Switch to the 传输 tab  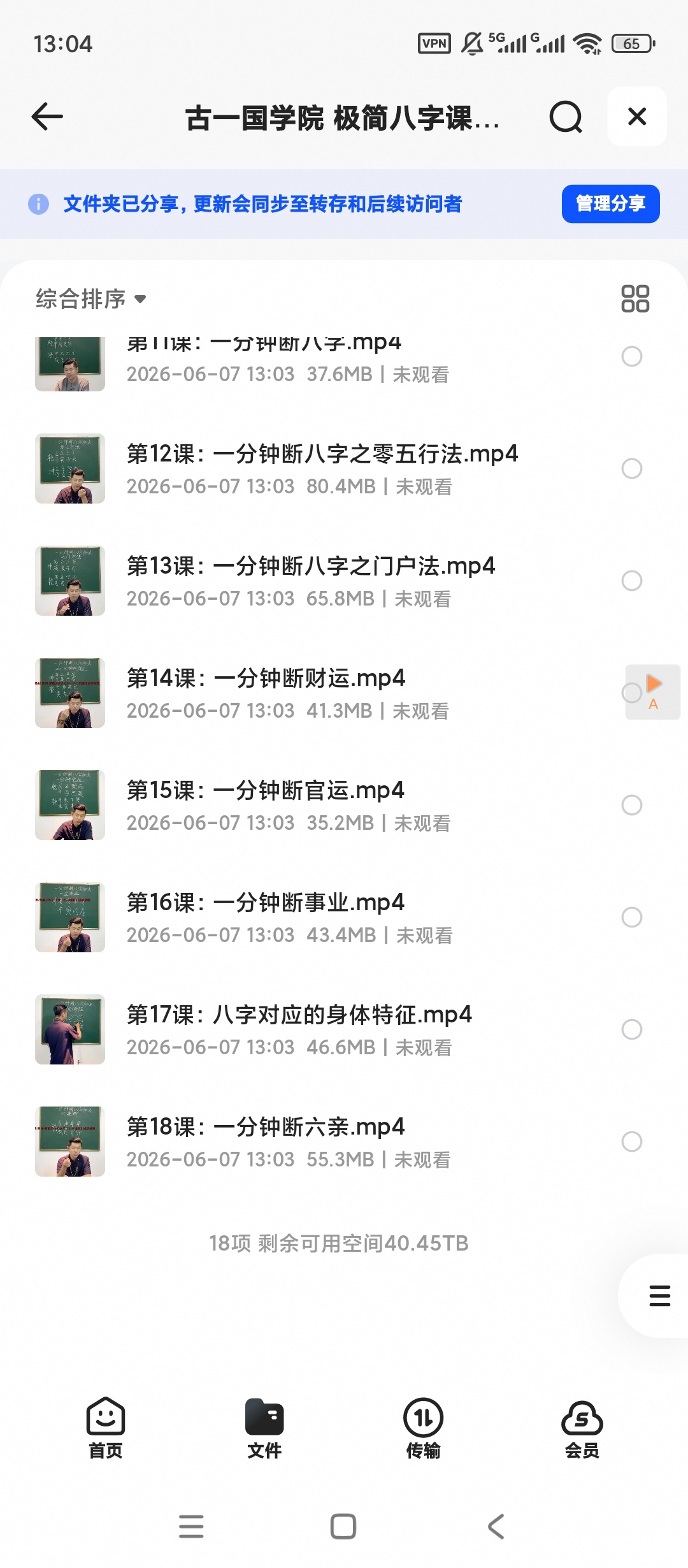424,1429
